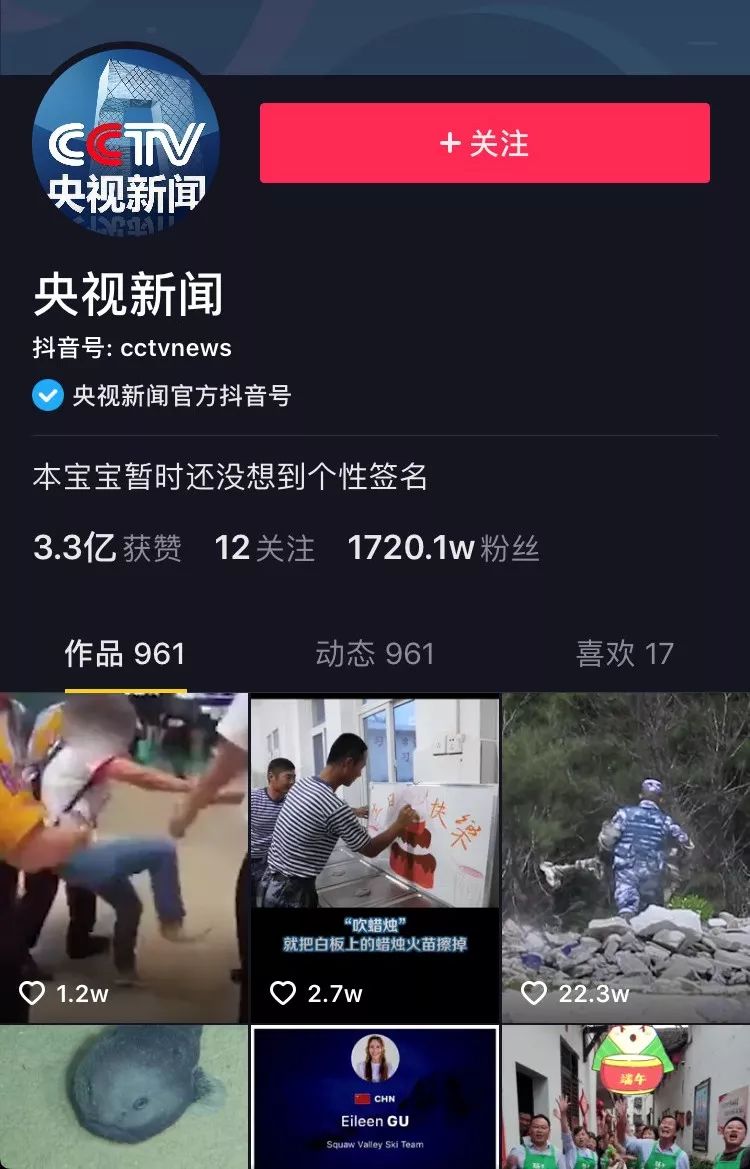Viewport: 750px width, 1169px height.
Task: Open the 喜欢 17 tab
Action: 625,654
